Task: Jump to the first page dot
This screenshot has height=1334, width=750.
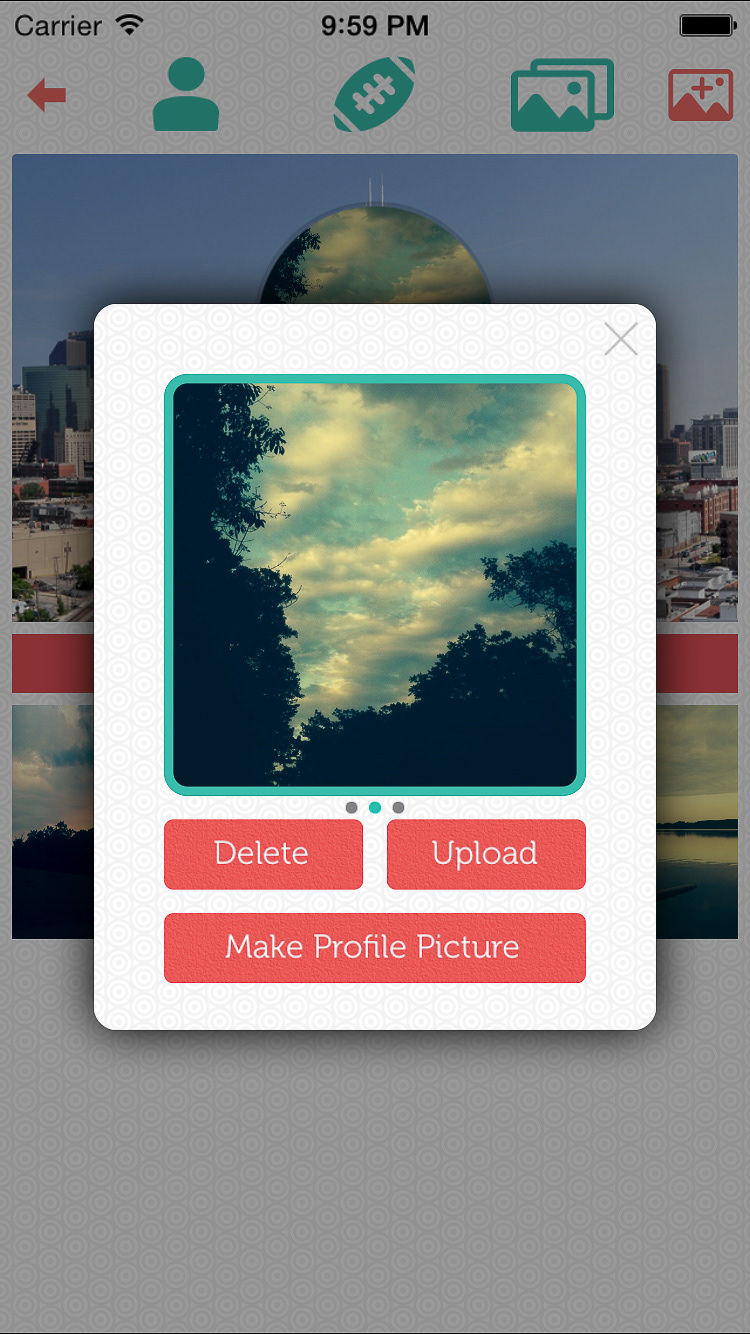Action: pos(351,807)
